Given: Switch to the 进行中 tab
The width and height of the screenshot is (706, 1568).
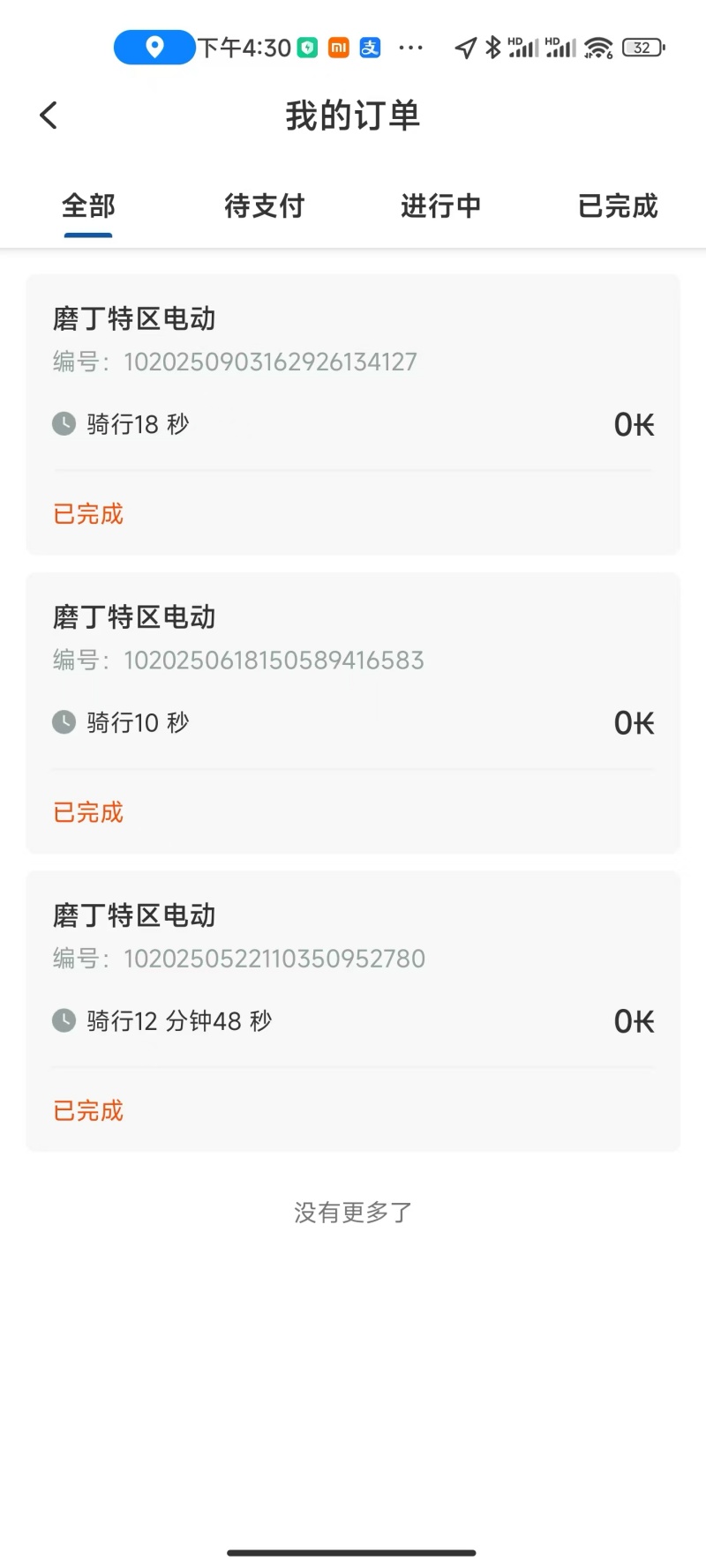Looking at the screenshot, I should 440,206.
